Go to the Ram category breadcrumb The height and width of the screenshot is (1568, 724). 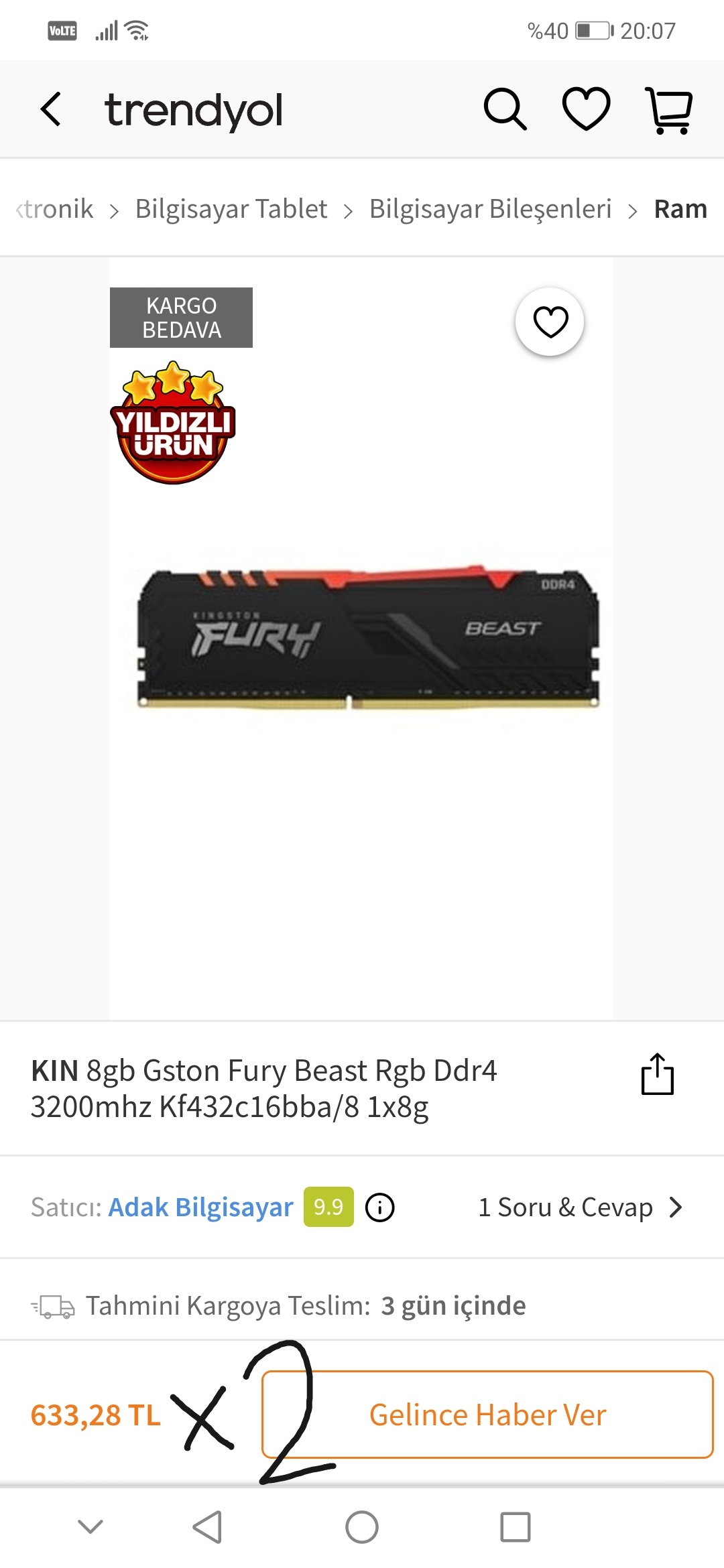click(x=680, y=209)
